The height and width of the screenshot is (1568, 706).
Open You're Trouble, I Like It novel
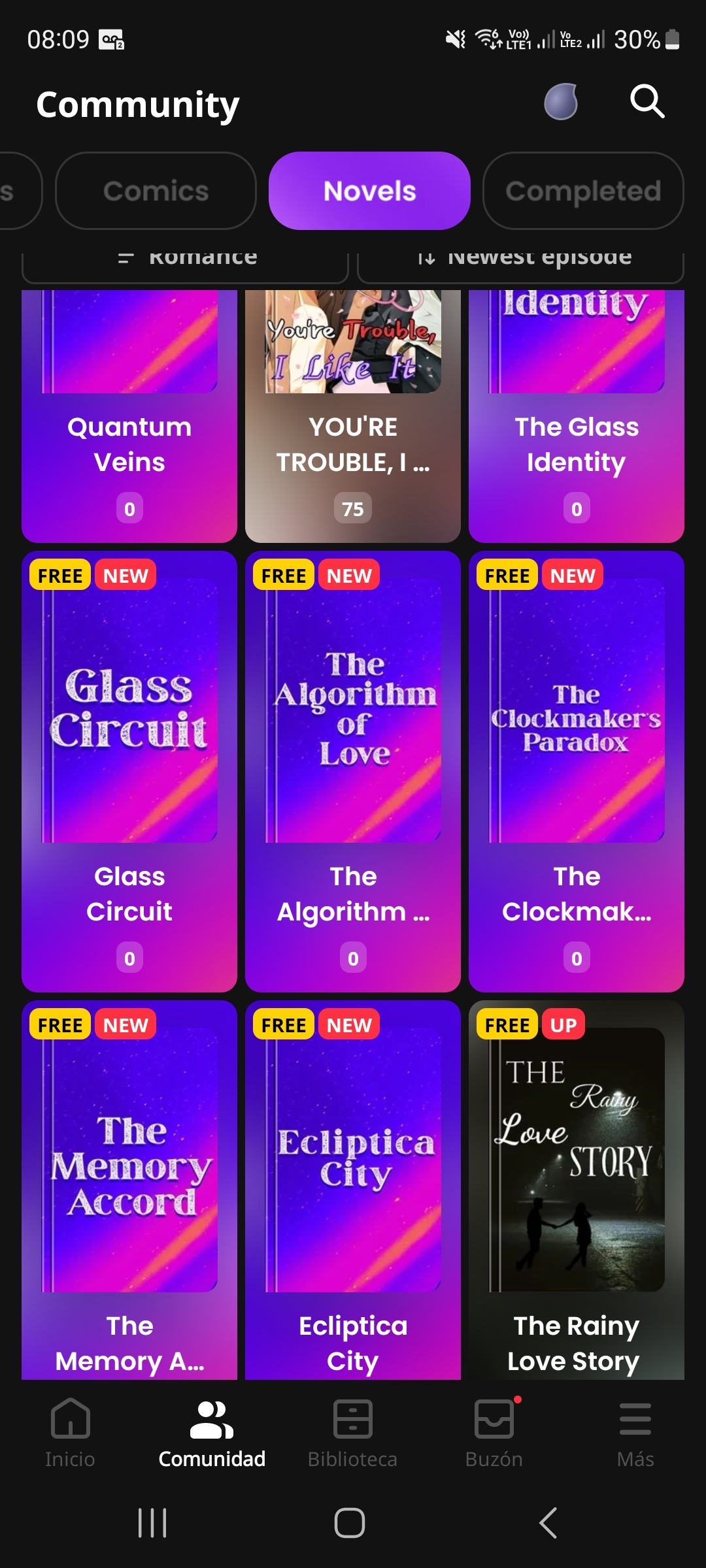tap(353, 418)
